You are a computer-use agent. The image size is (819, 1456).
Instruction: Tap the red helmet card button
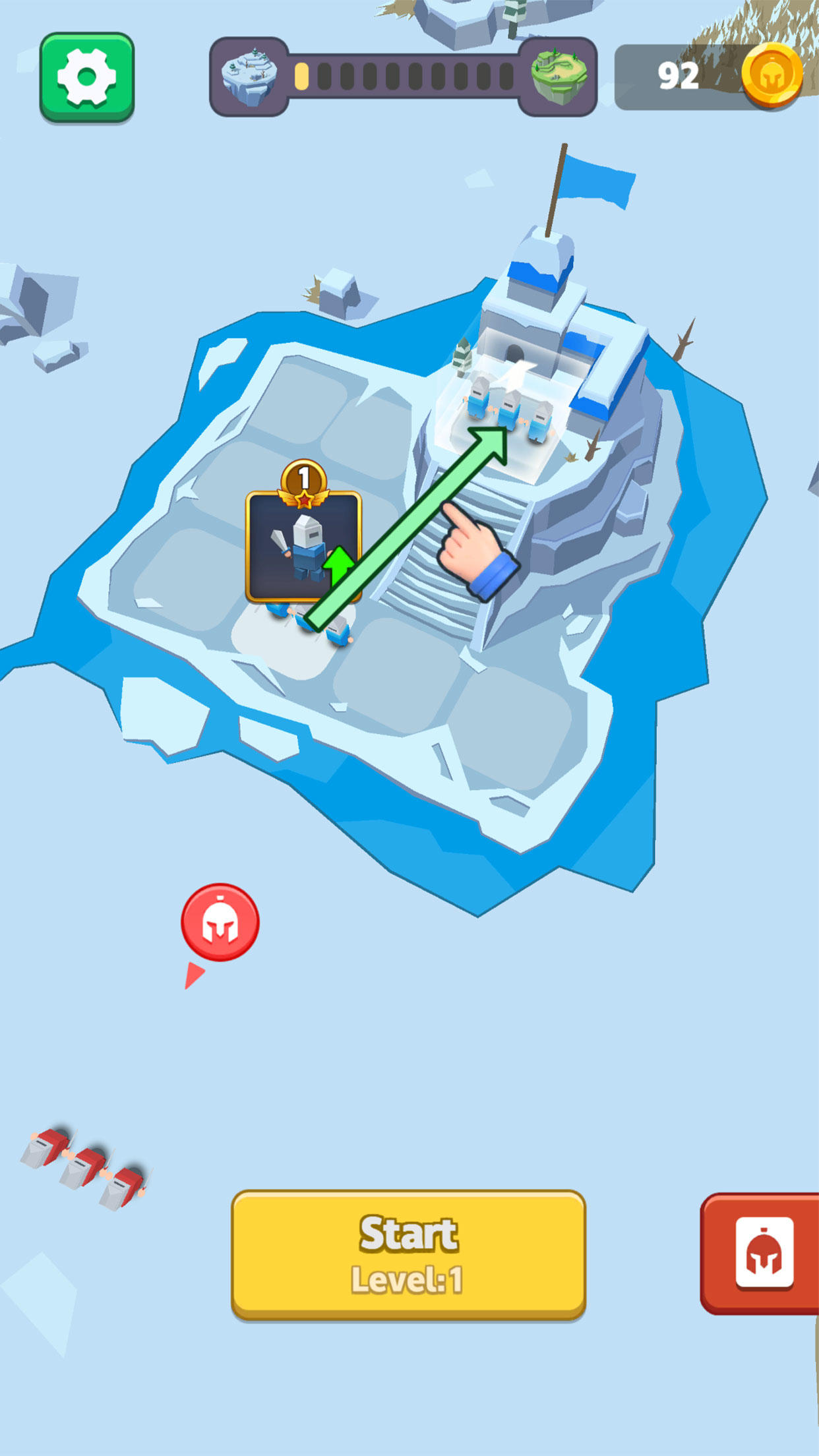(764, 1253)
